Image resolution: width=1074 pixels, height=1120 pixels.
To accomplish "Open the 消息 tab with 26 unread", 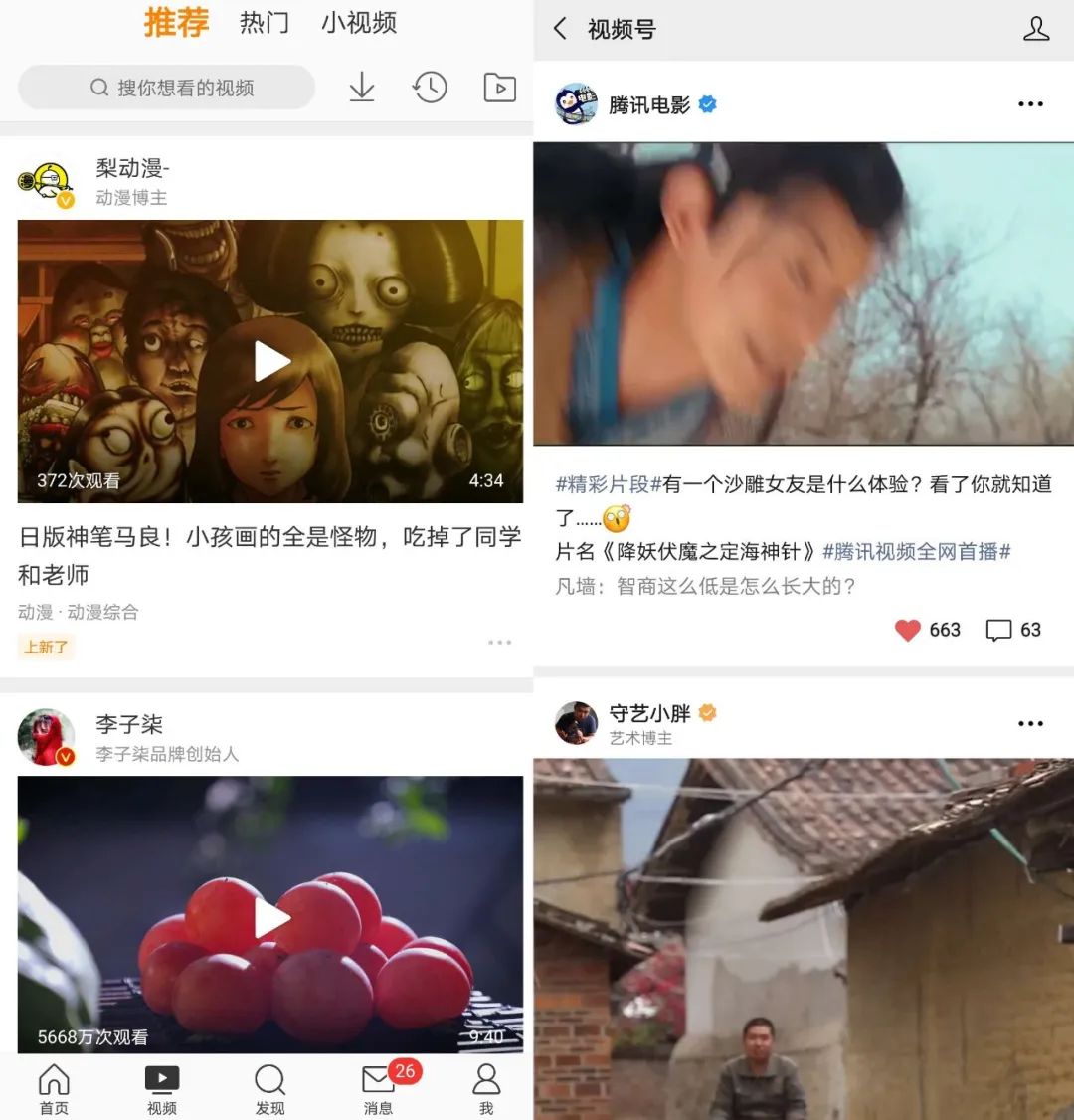I will 378,1089.
